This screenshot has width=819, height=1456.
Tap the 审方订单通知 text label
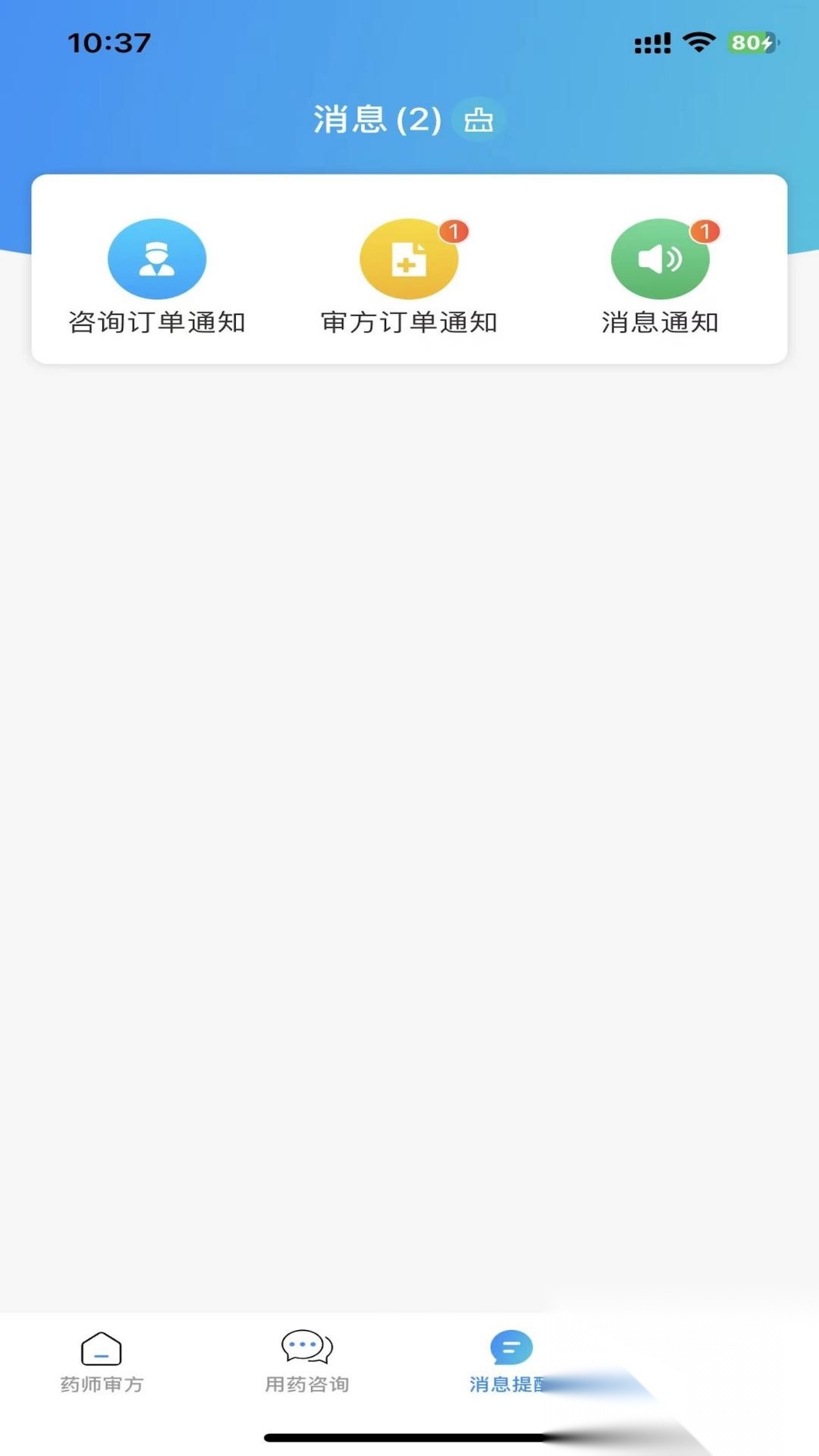pyautogui.click(x=409, y=322)
